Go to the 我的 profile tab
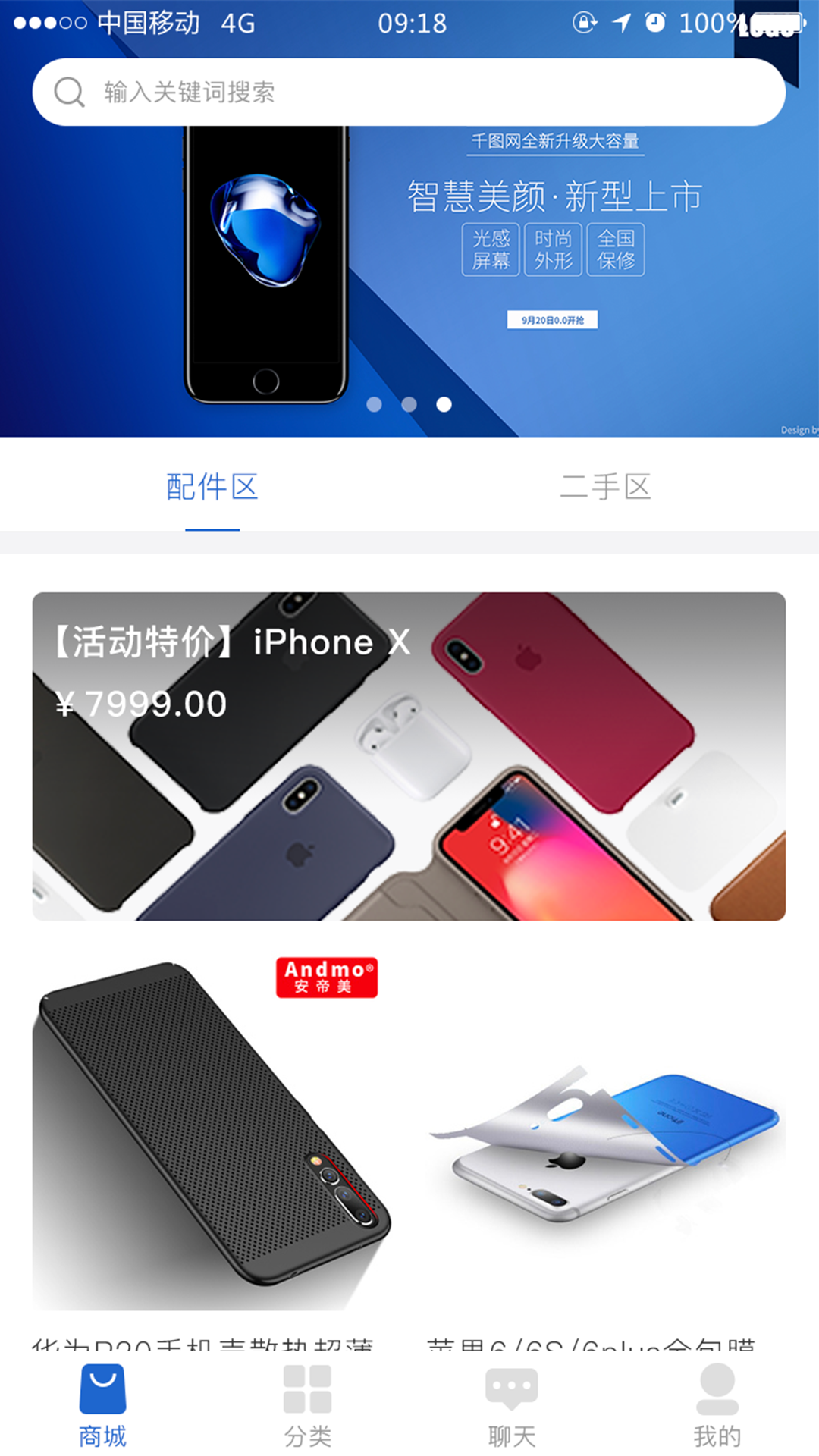The width and height of the screenshot is (819, 1456). [717, 1405]
